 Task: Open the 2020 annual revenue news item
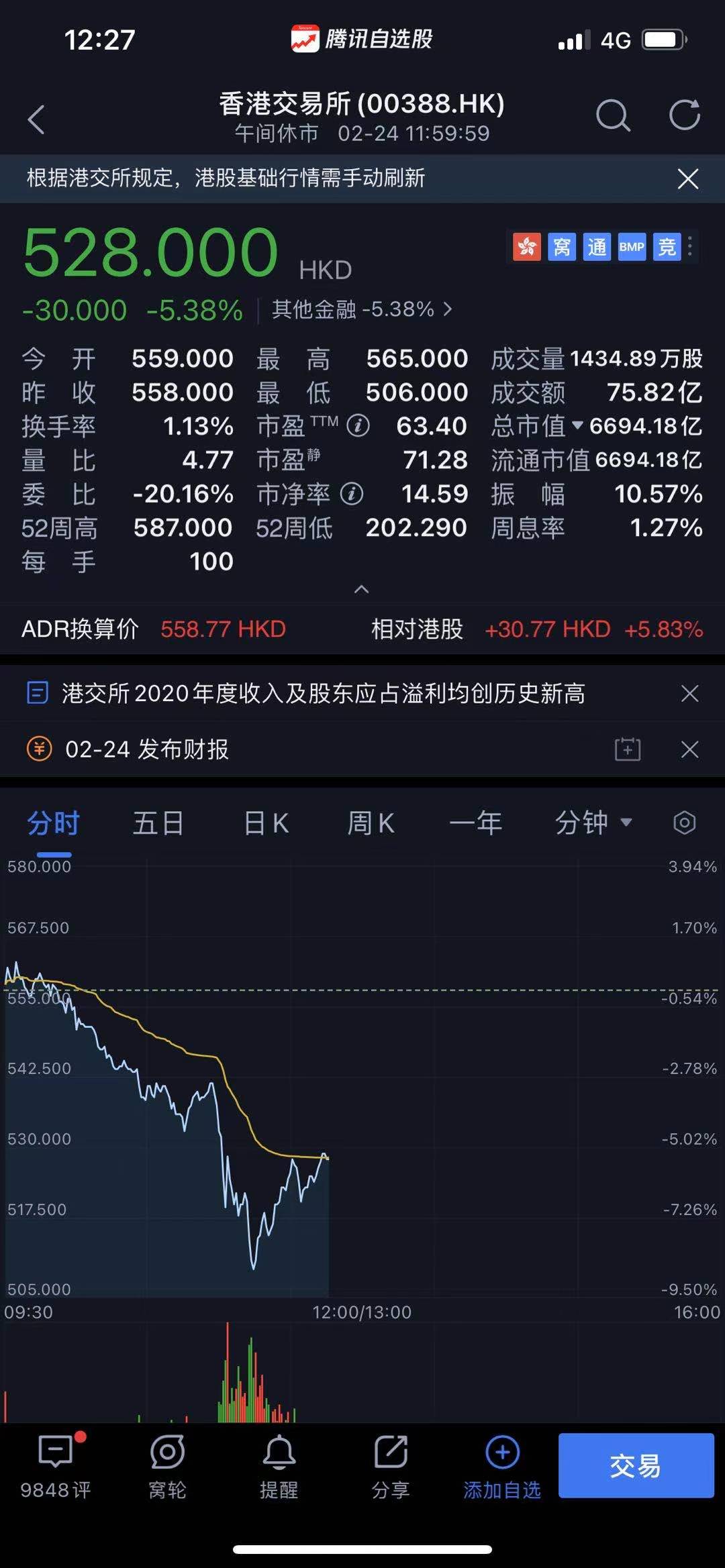[x=323, y=693]
